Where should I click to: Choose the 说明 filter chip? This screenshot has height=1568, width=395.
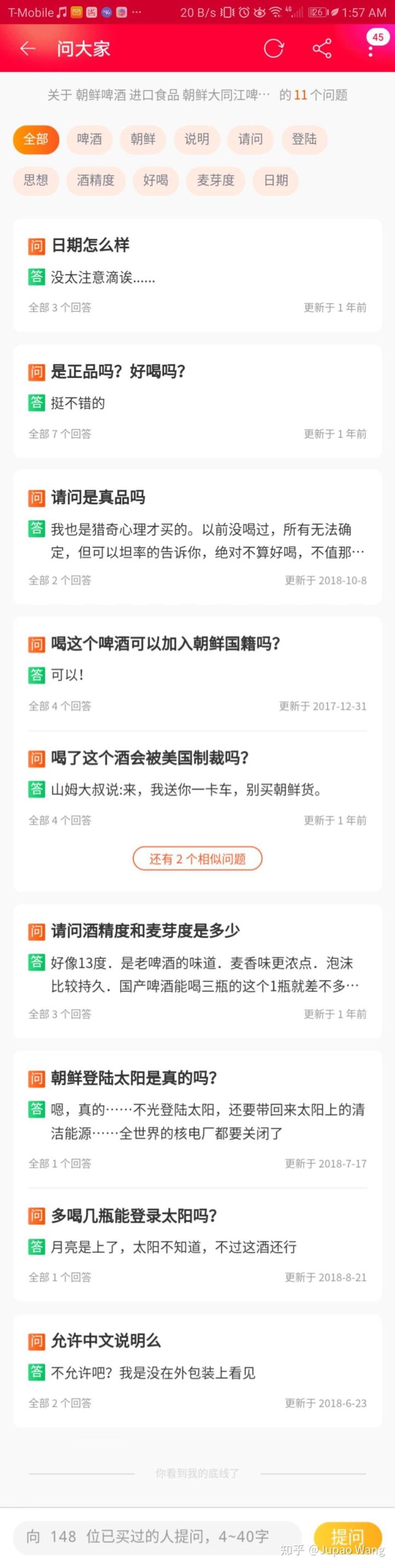click(x=197, y=139)
